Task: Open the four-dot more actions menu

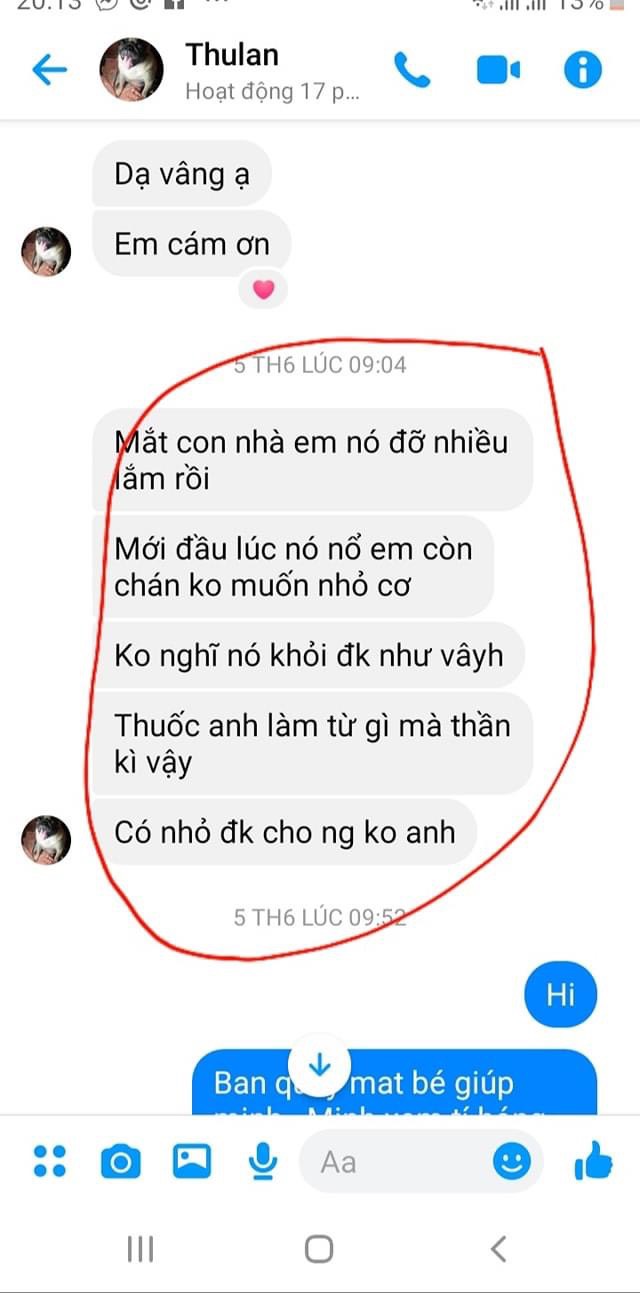Action: [49, 1161]
